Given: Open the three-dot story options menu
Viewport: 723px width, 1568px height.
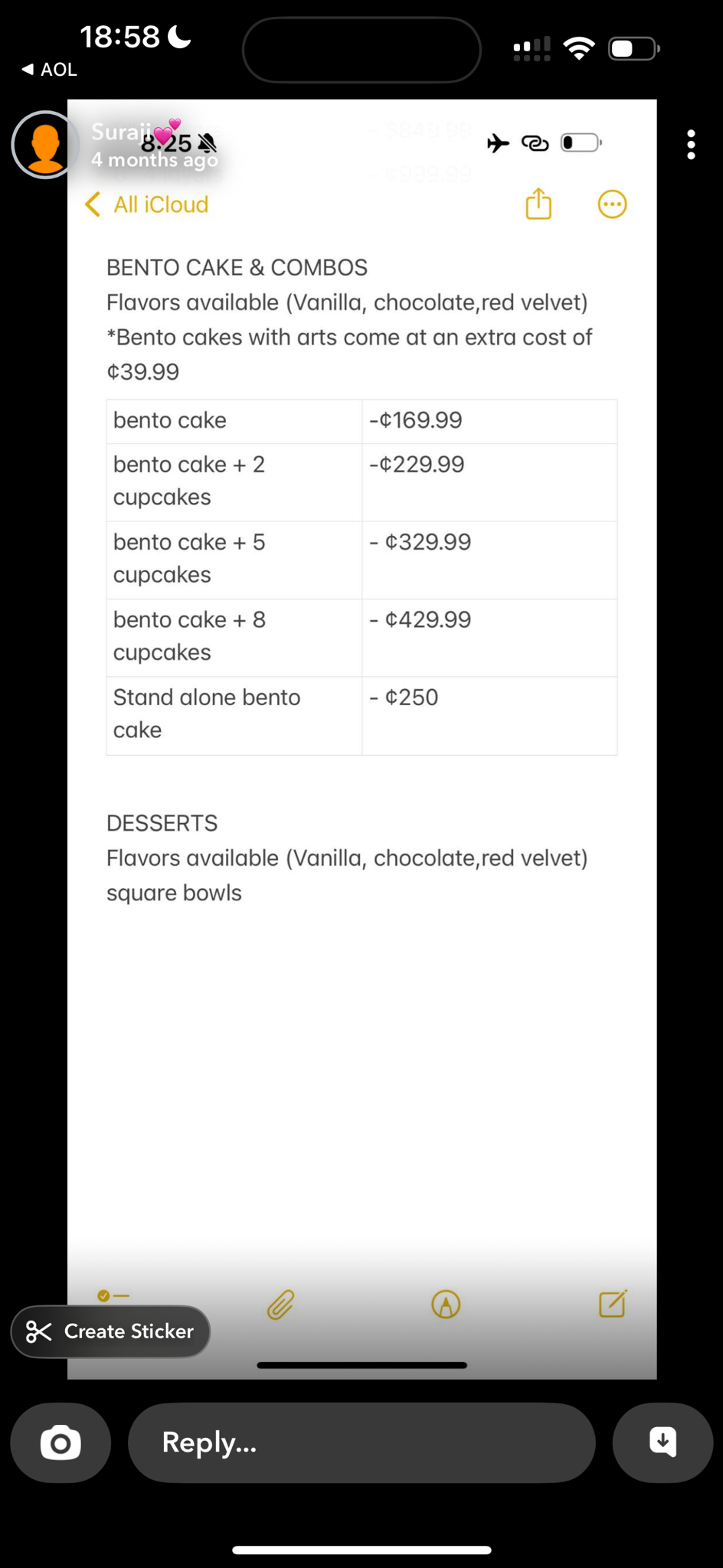Looking at the screenshot, I should (x=691, y=145).
